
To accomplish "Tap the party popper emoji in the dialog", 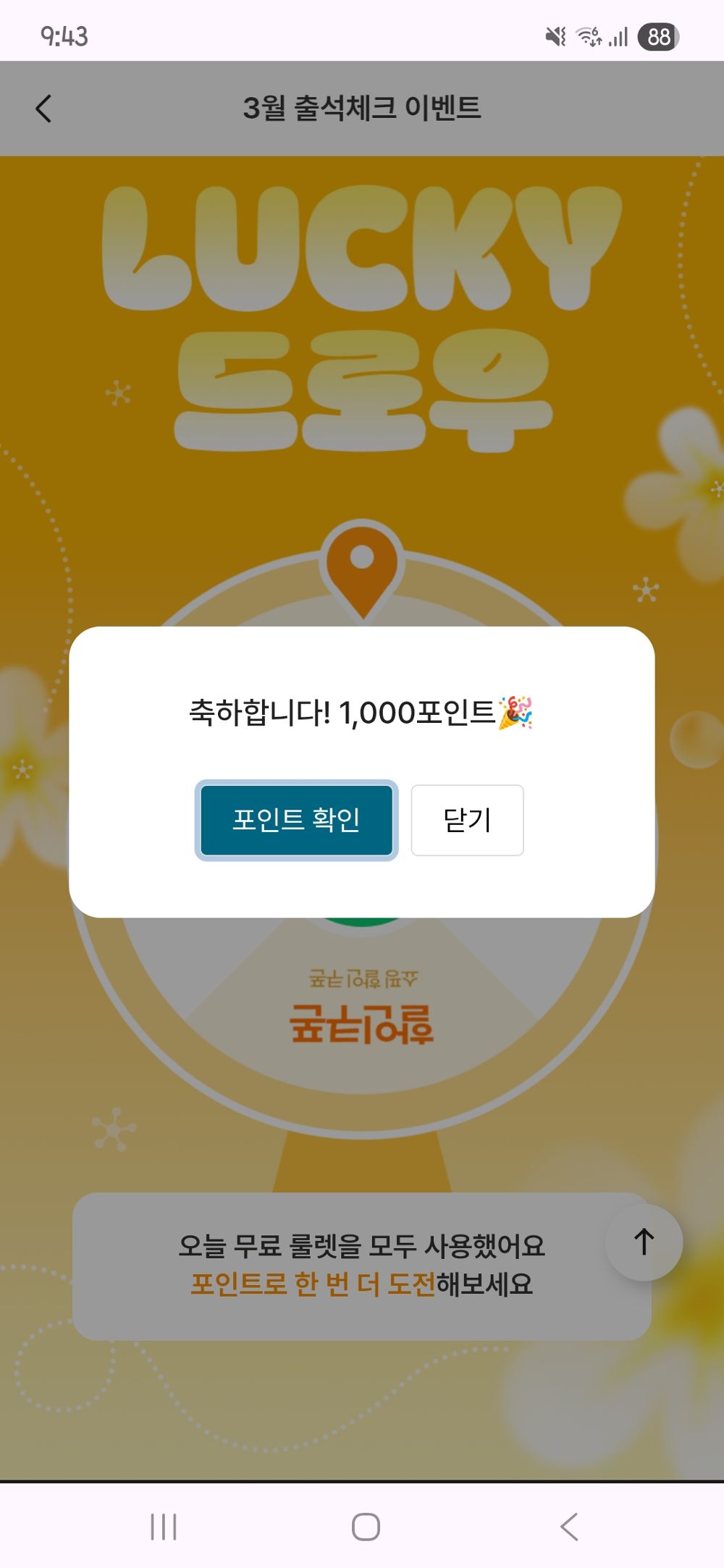I will coord(515,714).
